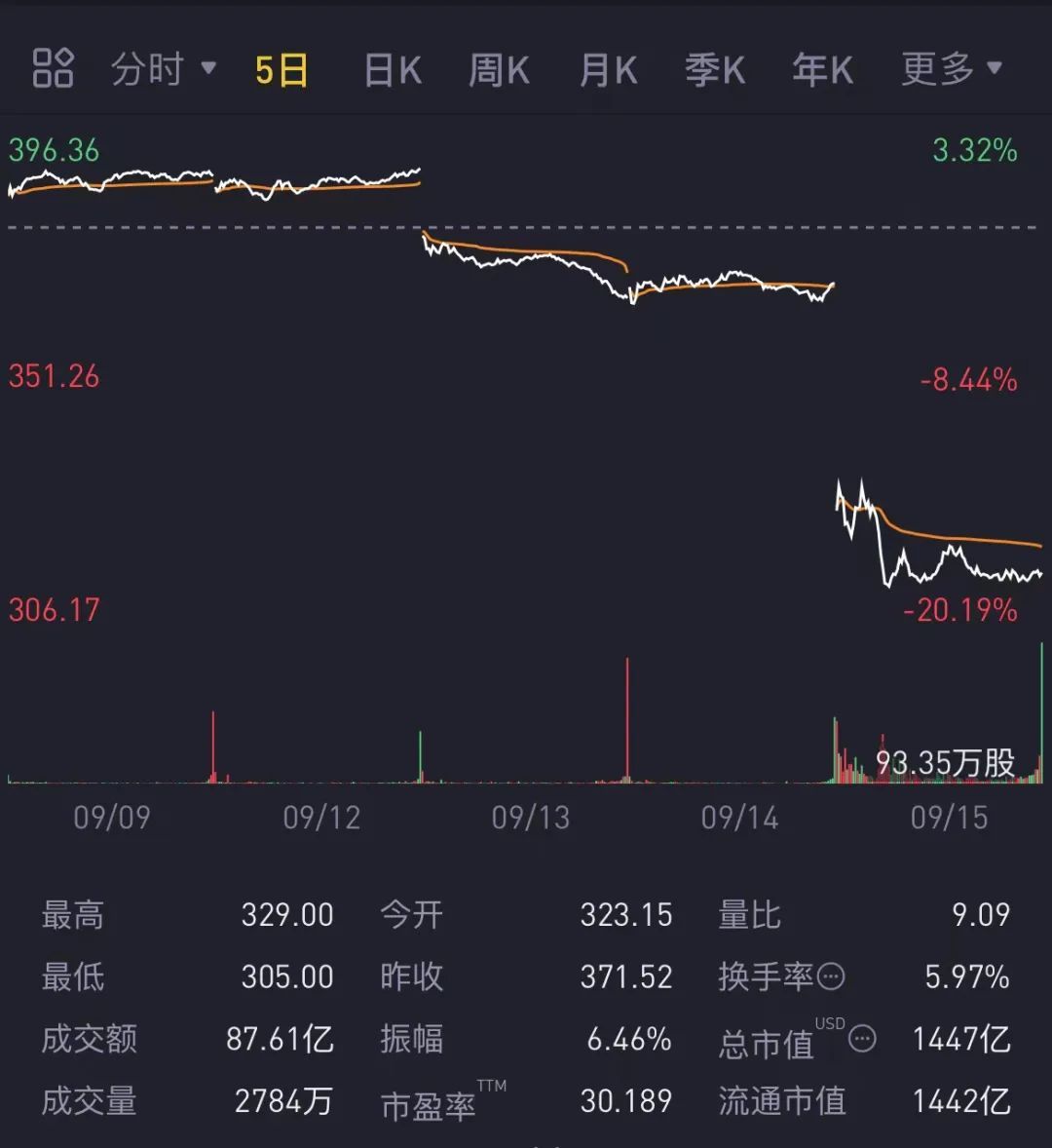The width and height of the screenshot is (1052, 1148).
Task: Switch to 日K chart
Action: click(392, 70)
